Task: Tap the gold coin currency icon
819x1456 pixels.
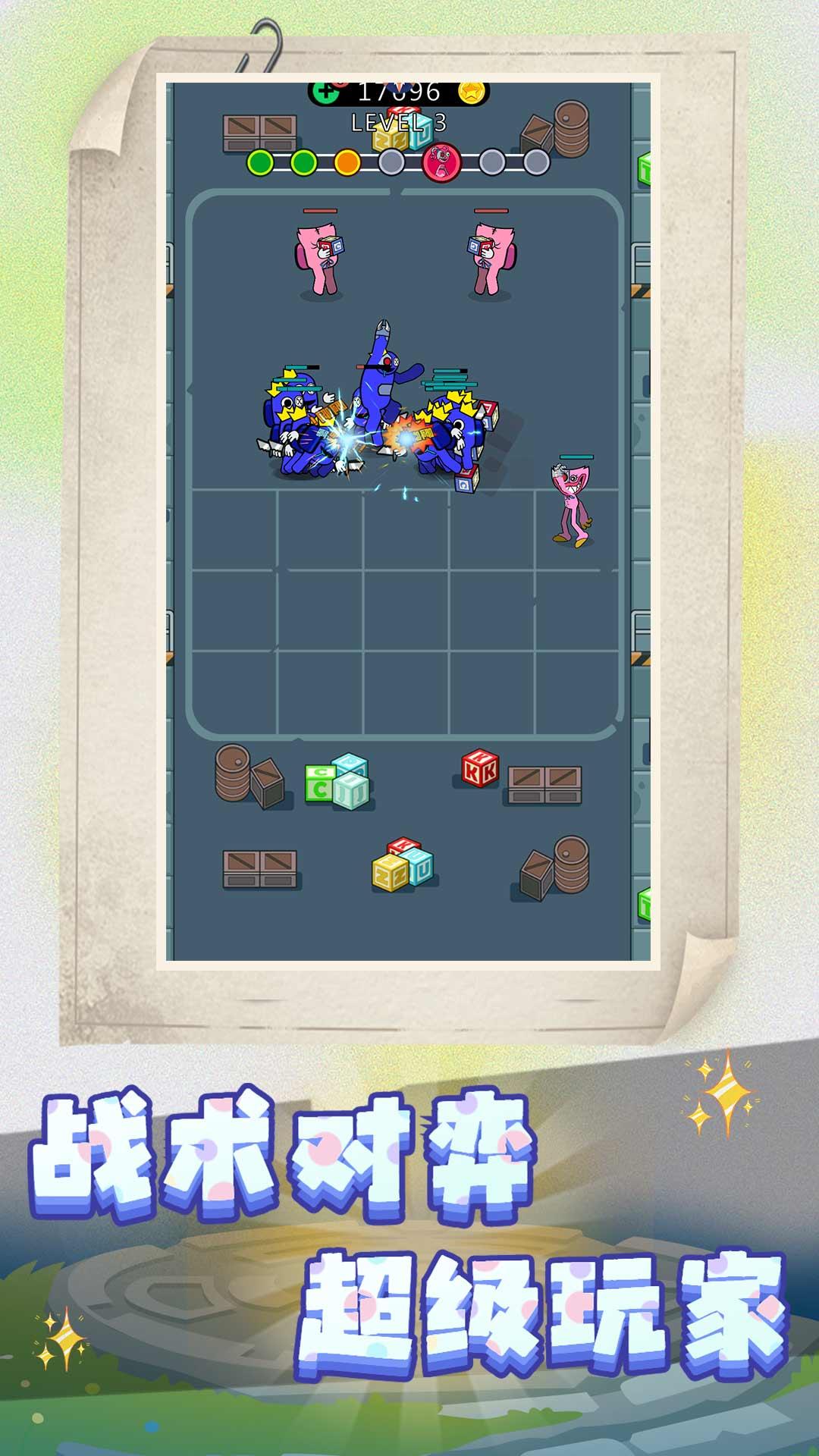Action: (472, 93)
